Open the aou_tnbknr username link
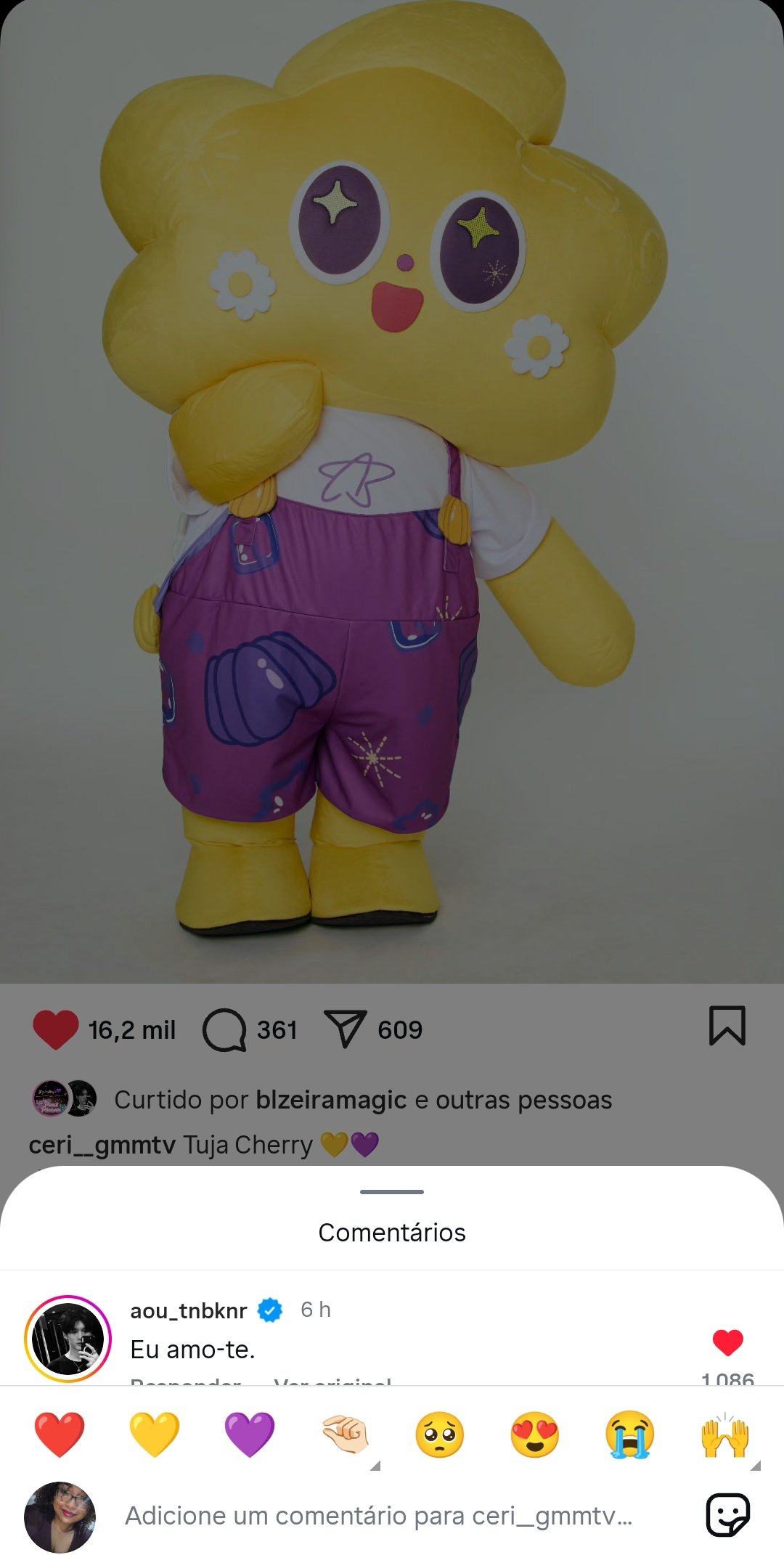The image size is (784, 1555). click(189, 1310)
